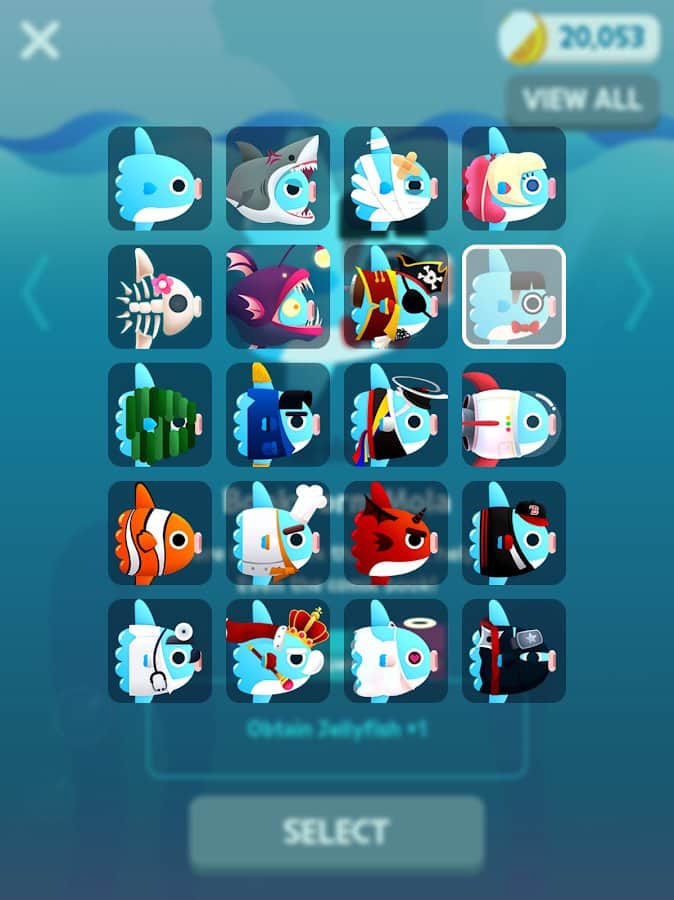Confirm with the SELECT button
The image size is (674, 900).
[x=336, y=832]
